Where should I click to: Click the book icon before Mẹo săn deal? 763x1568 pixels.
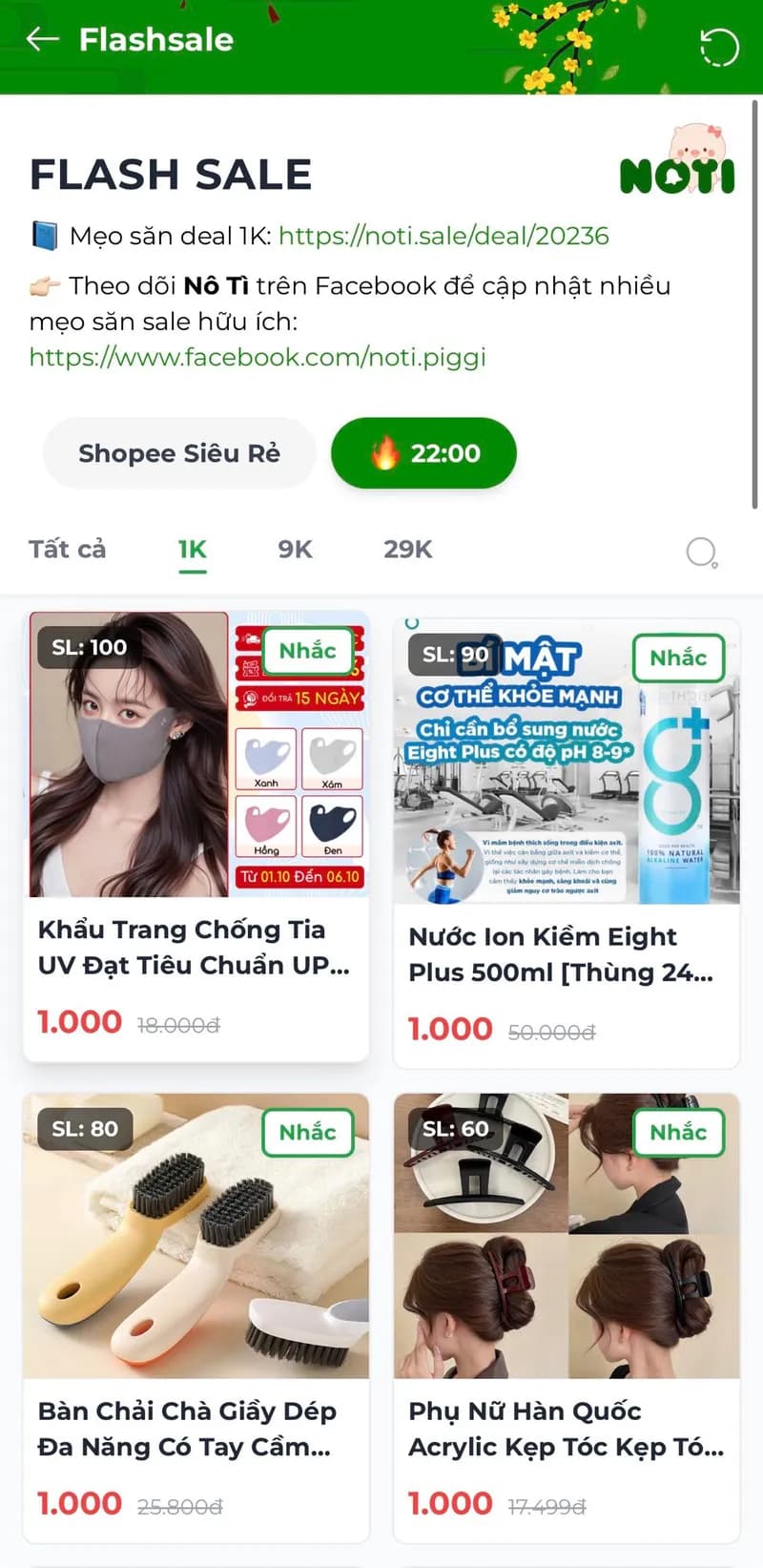click(x=42, y=235)
